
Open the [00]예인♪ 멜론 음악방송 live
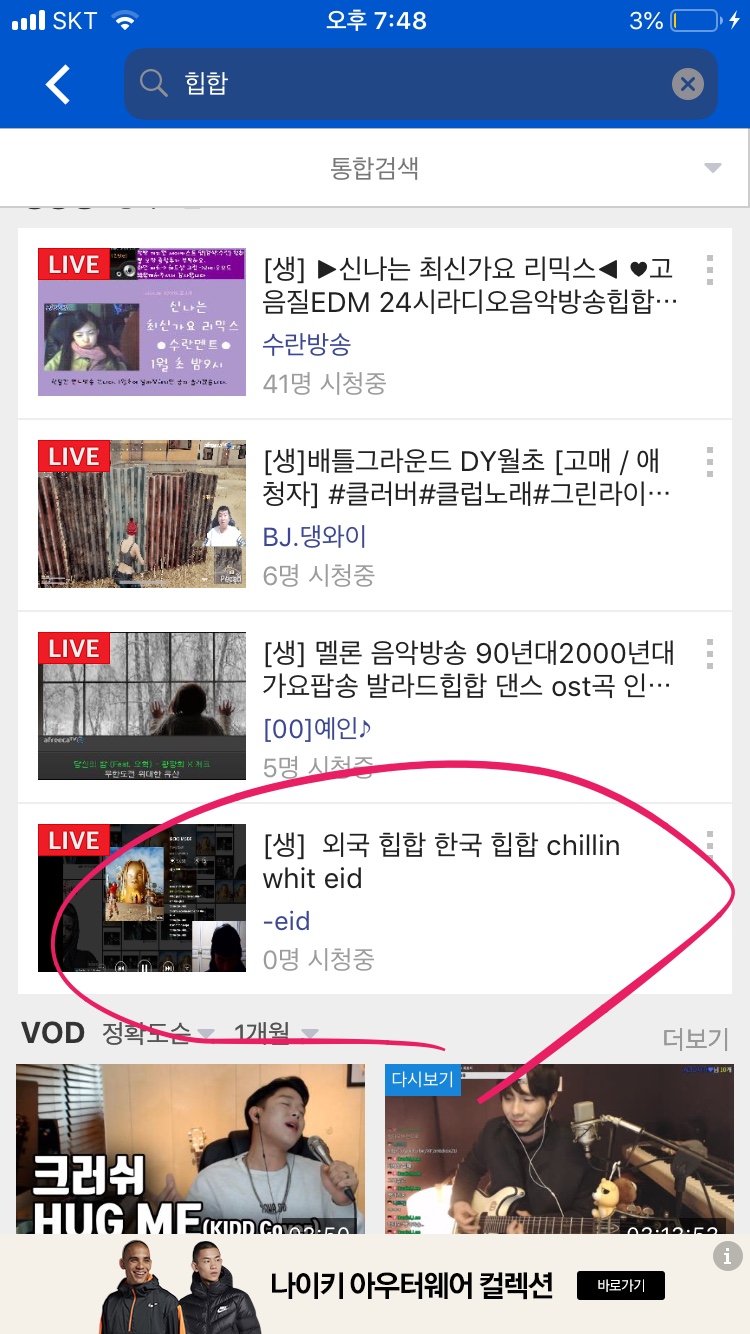point(142,706)
